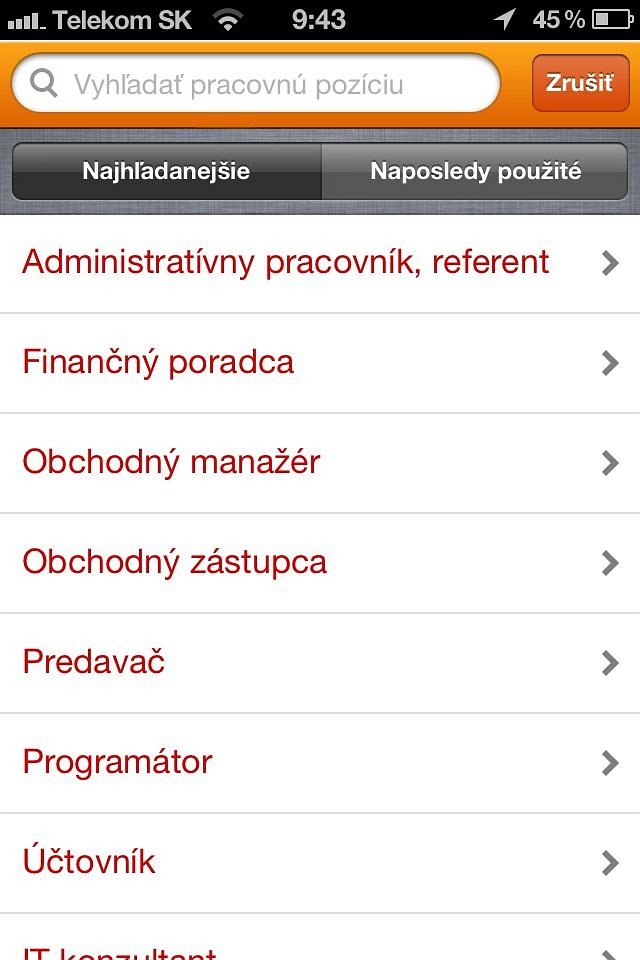Switch to the Najhľadanejšie tab
This screenshot has height=960, width=640.
(x=166, y=171)
